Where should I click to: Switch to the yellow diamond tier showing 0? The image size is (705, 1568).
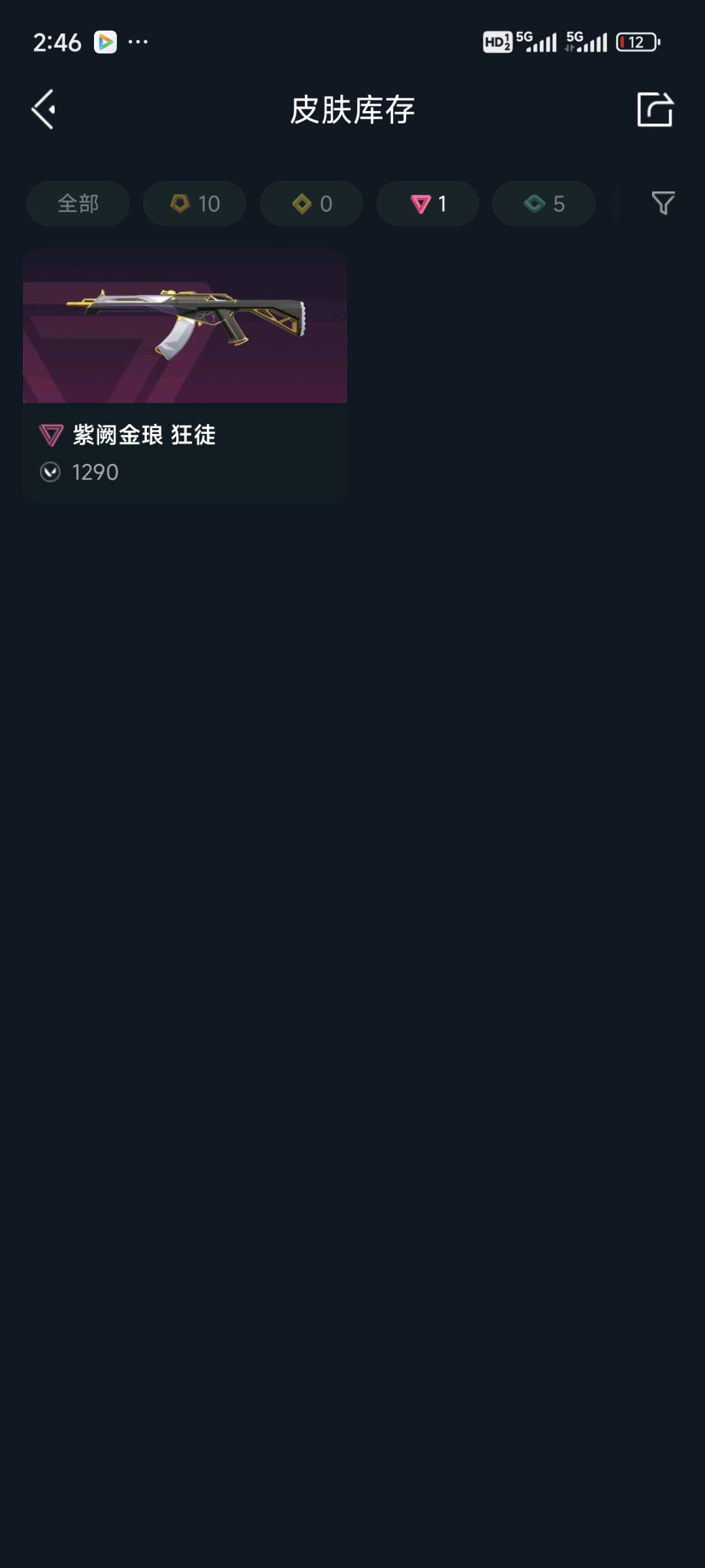click(311, 204)
